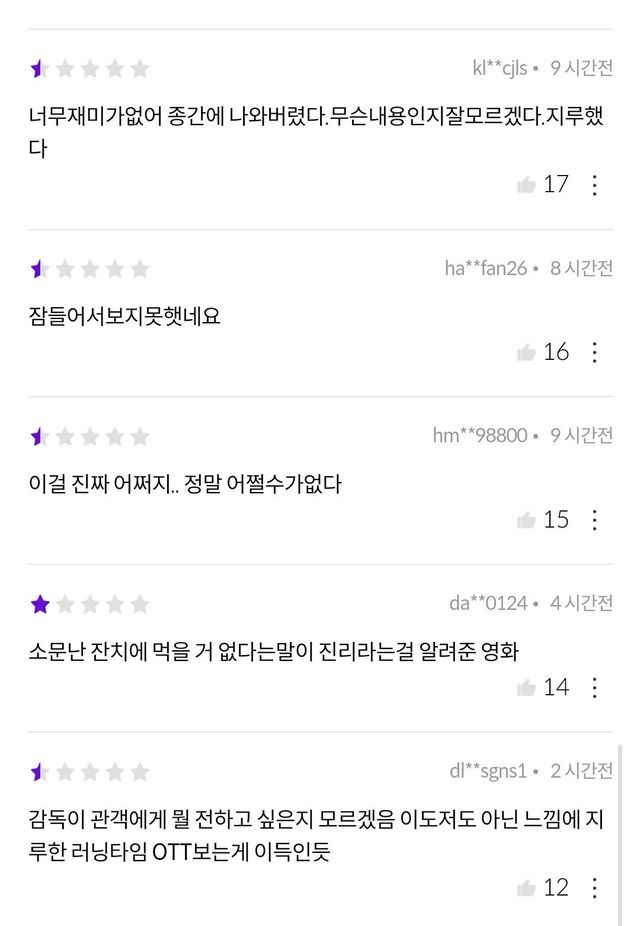
Task: Like the review by hm**98800
Action: [x=527, y=520]
